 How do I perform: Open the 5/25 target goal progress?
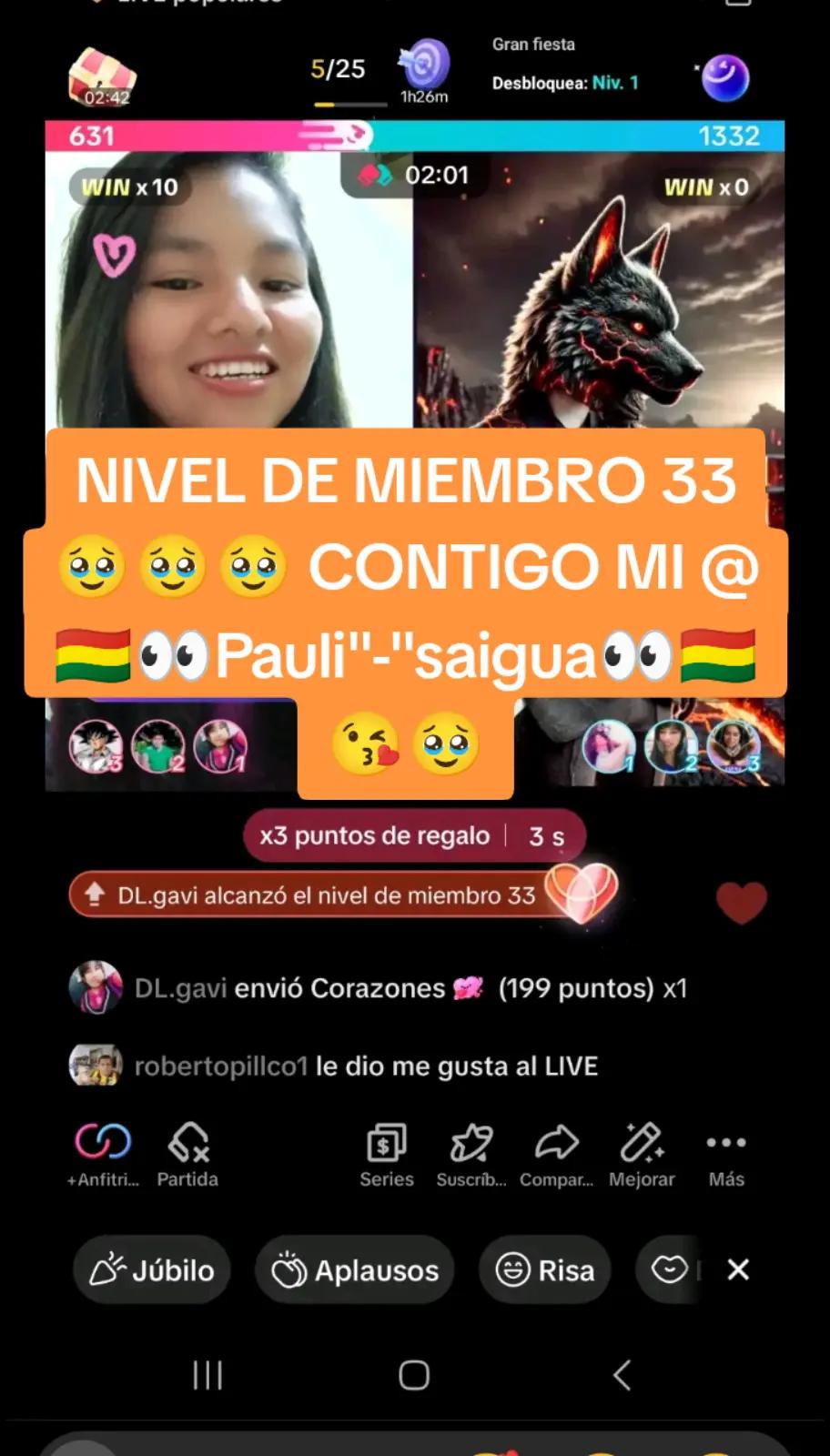coord(339,70)
